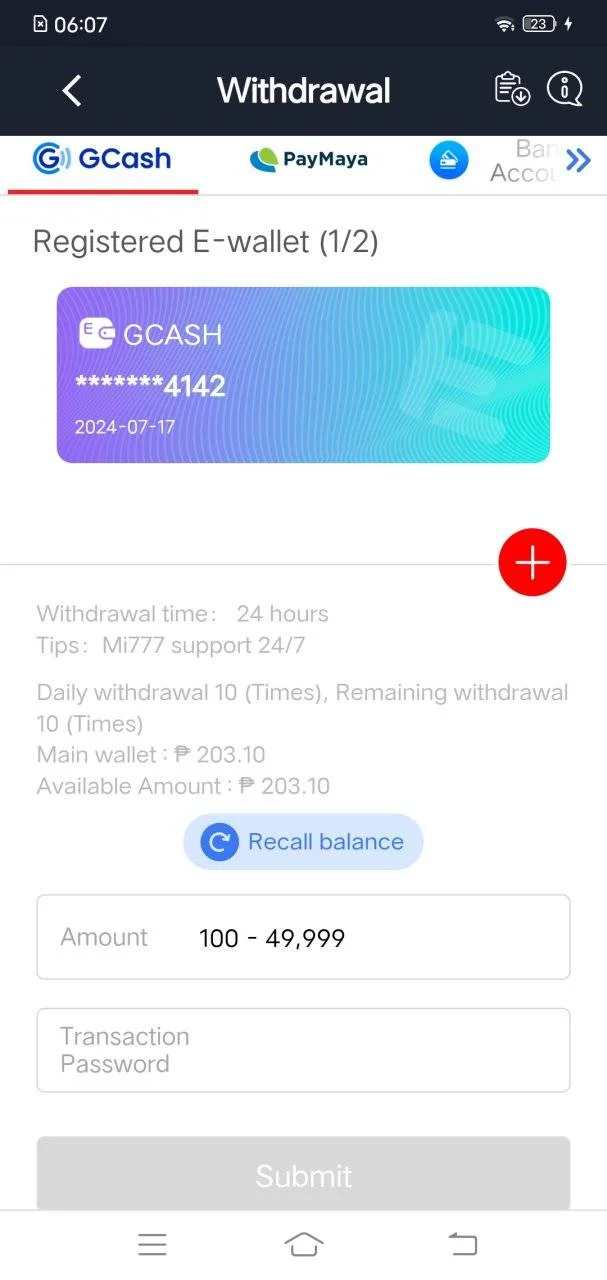Select the GCASH card ending in 4142
The width and height of the screenshot is (607, 1280).
[x=303, y=375]
